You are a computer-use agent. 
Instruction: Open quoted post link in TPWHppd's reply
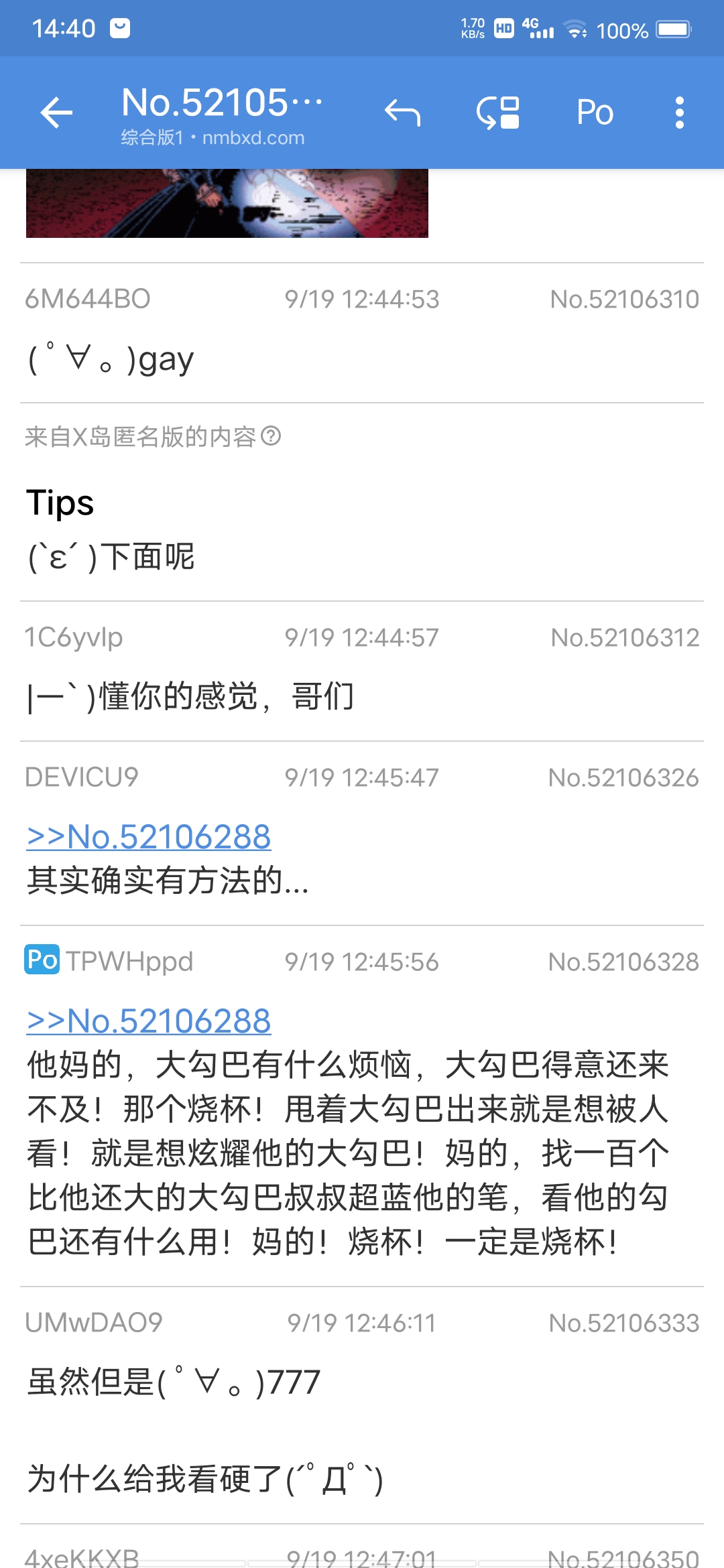149,1021
